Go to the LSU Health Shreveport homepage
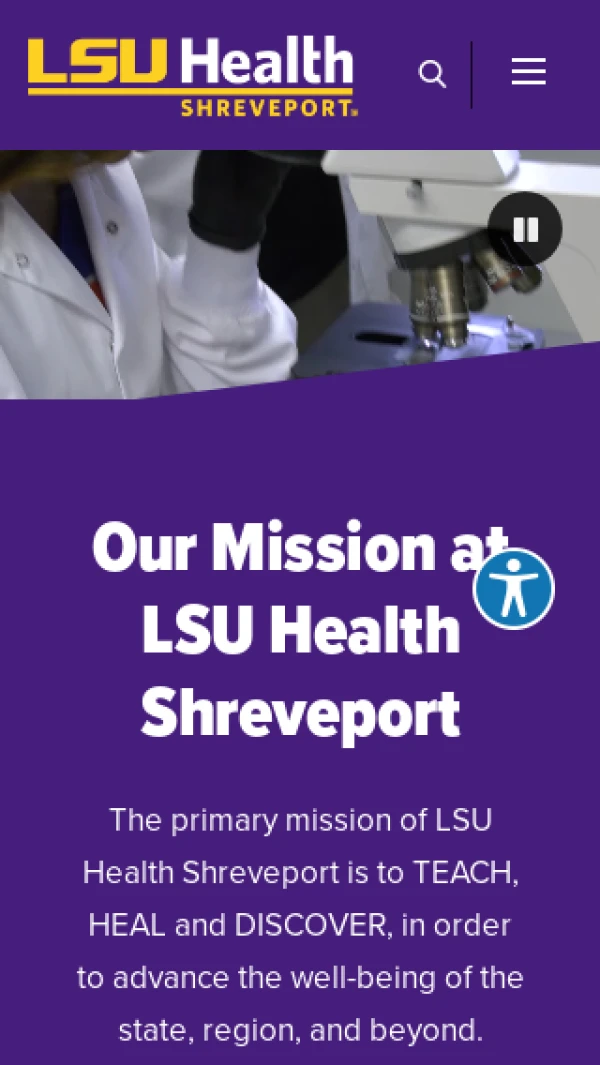 (191, 76)
